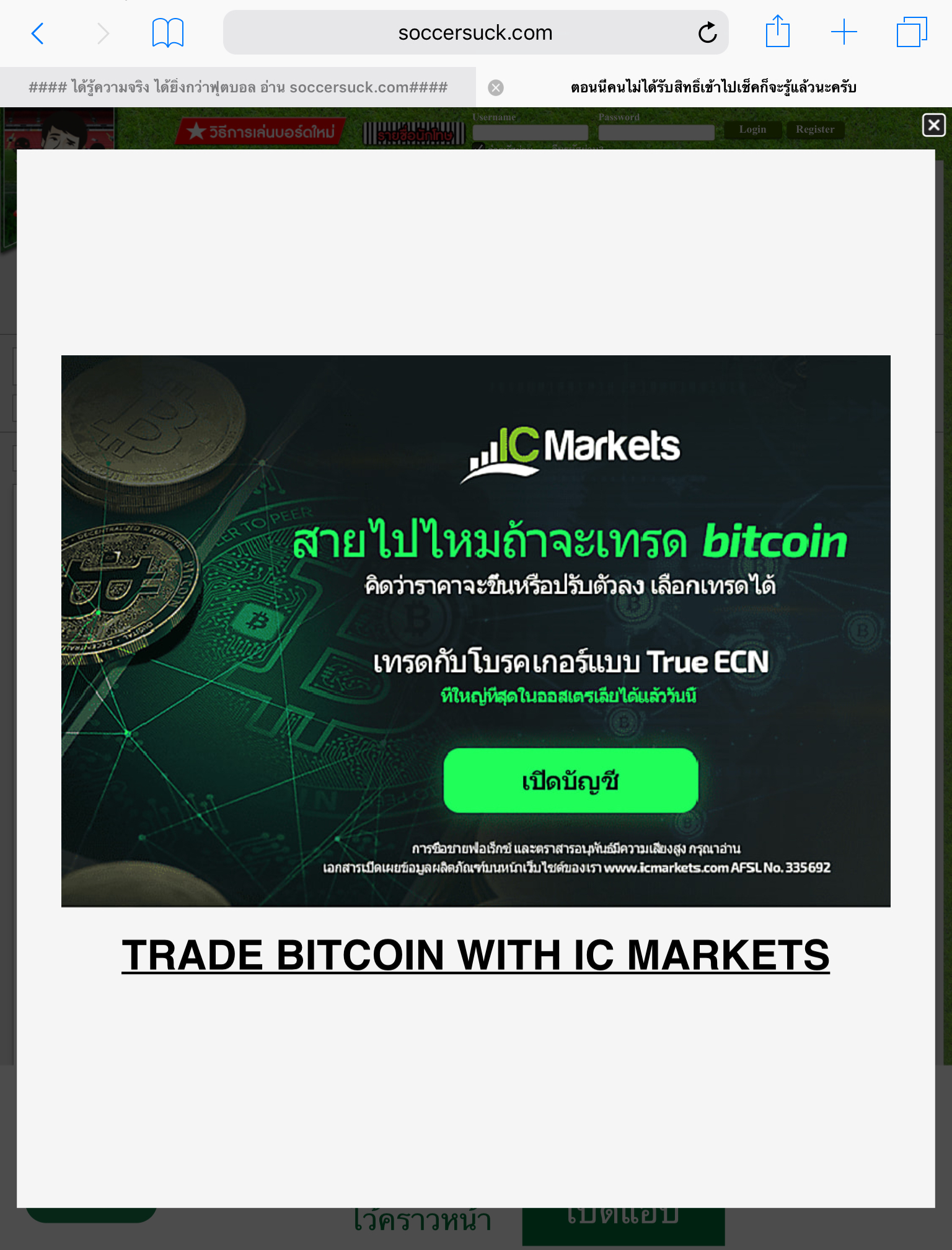952x1250 pixels.
Task: Reload the current page
Action: point(707,33)
